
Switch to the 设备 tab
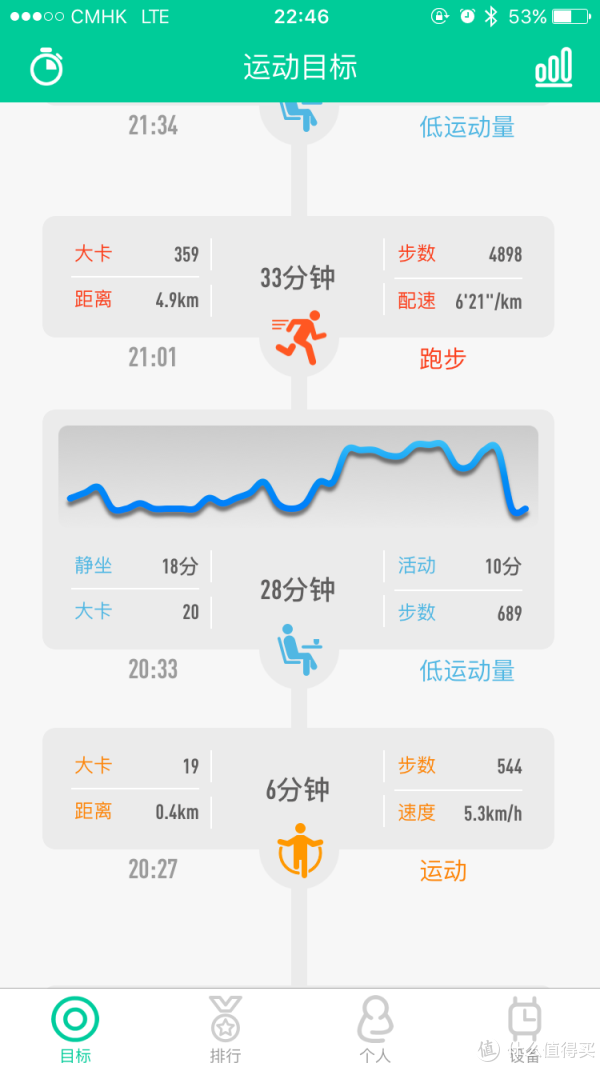pos(524,1028)
